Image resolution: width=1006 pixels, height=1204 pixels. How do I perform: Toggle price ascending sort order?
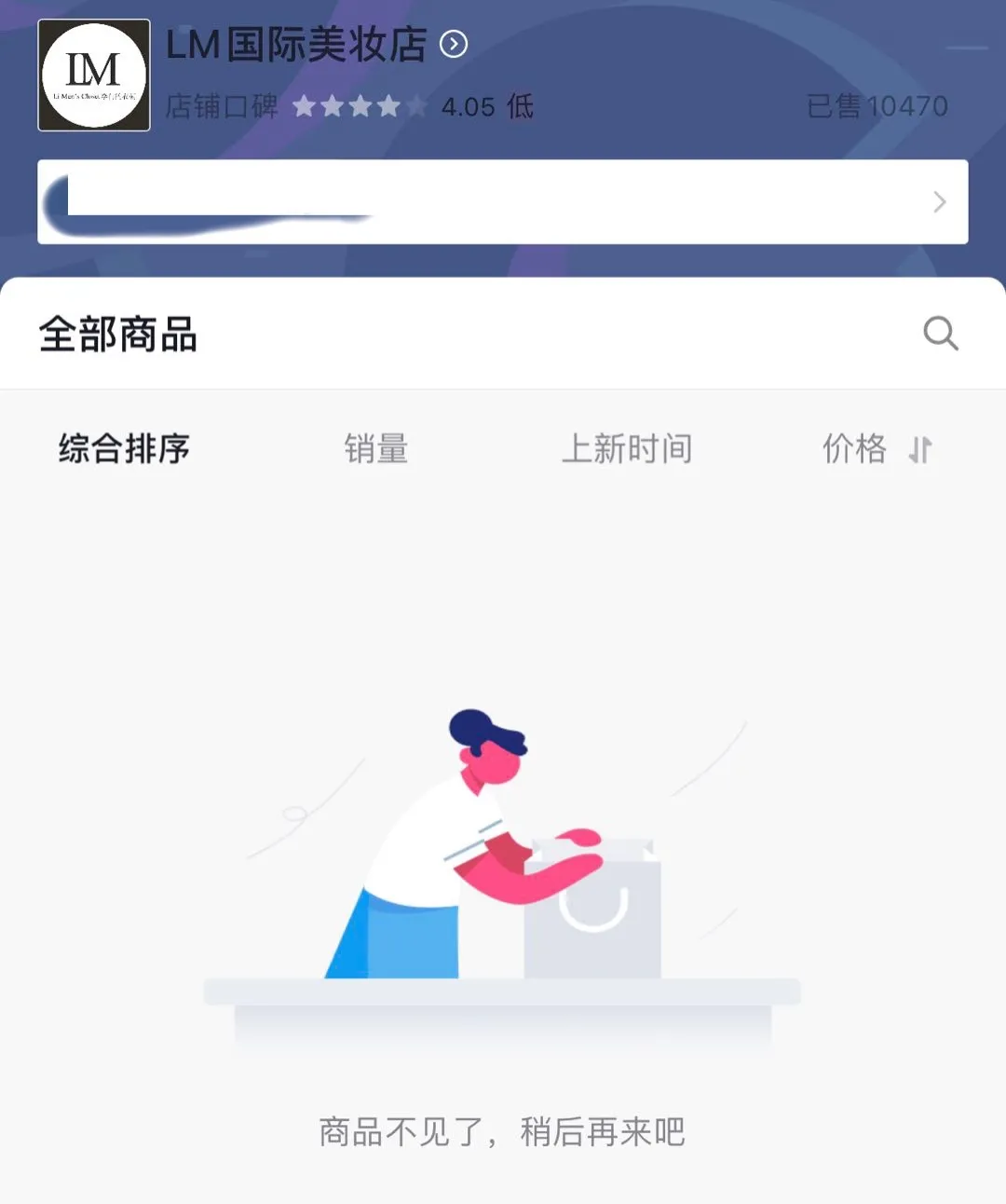coord(920,449)
